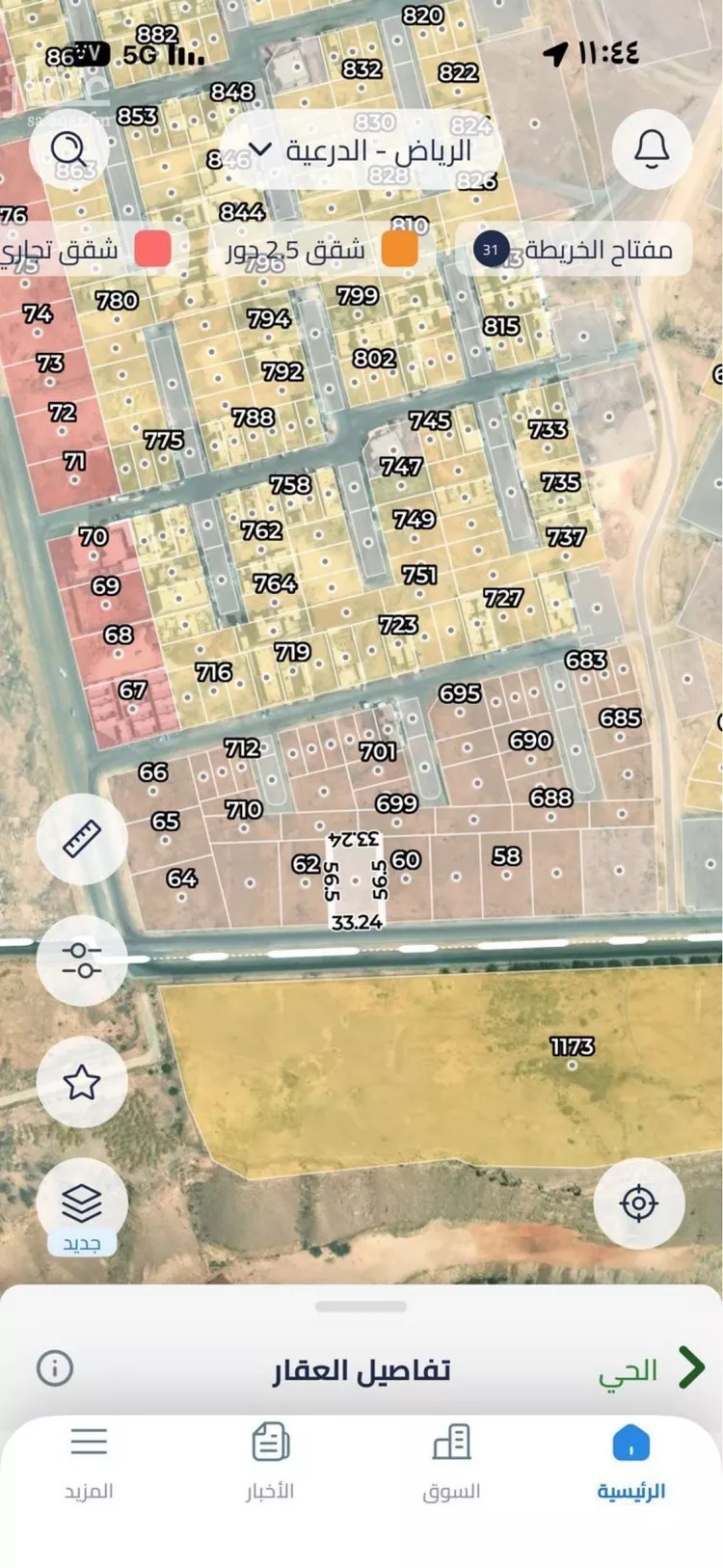Screen dimensions: 723x1568
Task: Switch to the الرئيسية home tab
Action: click(x=630, y=1463)
